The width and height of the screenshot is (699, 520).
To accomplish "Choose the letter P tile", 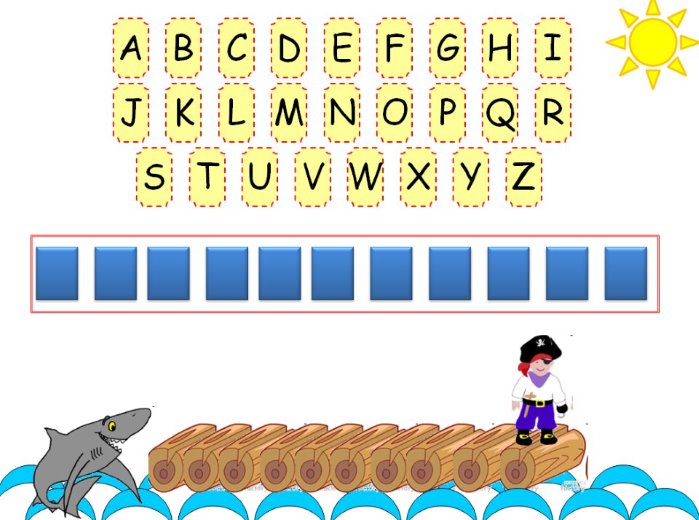I will pyautogui.click(x=447, y=114).
